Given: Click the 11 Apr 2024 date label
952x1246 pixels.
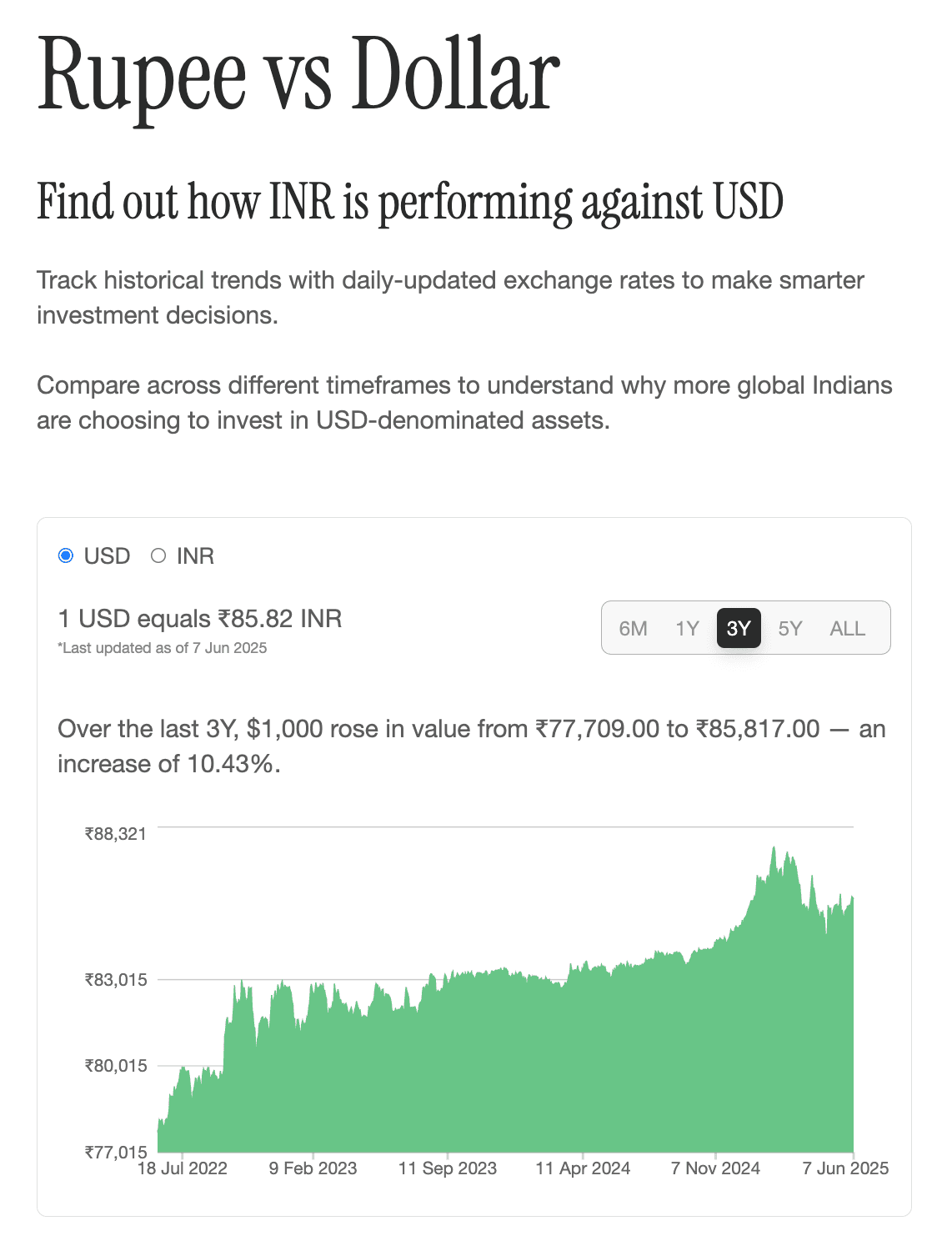Looking at the screenshot, I should 583,1168.
